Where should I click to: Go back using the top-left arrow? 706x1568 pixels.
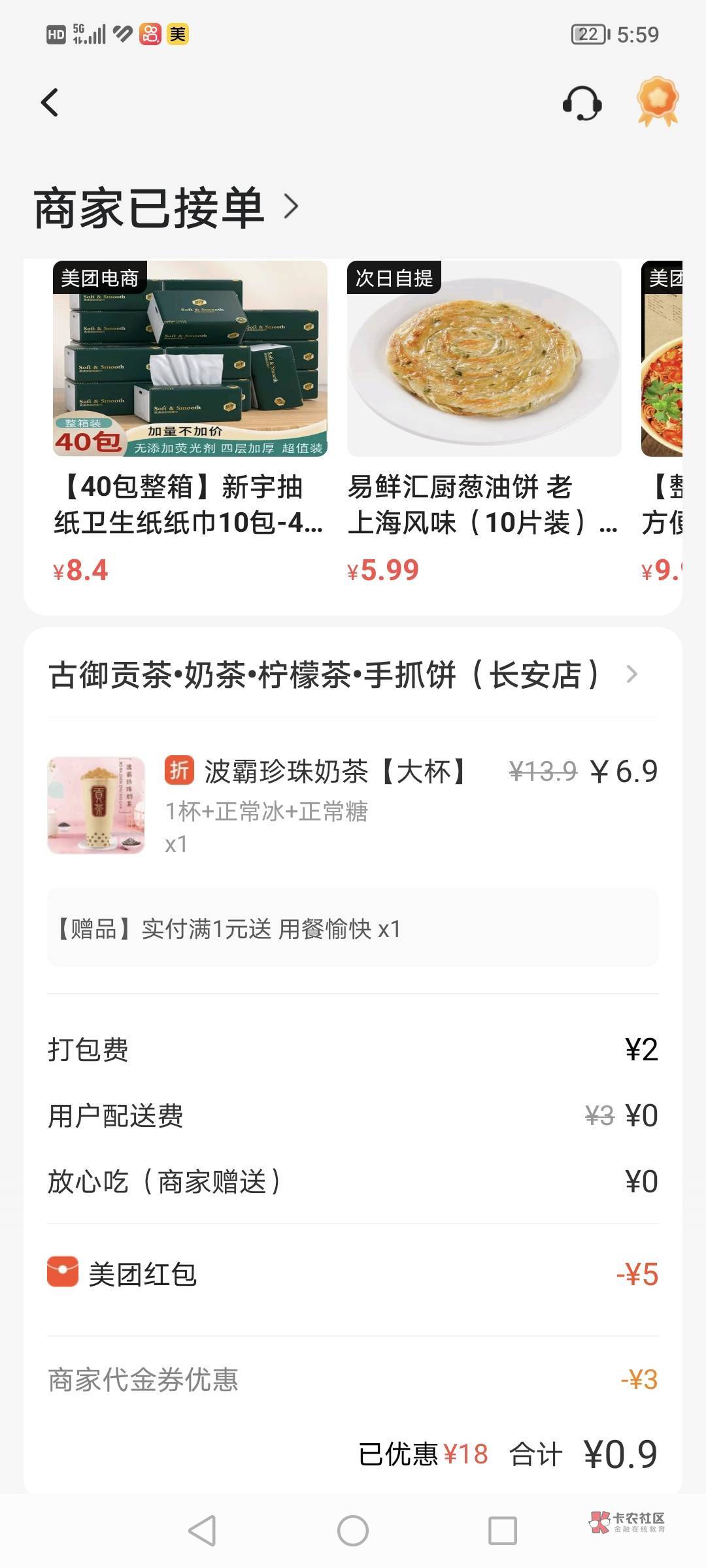[50, 103]
